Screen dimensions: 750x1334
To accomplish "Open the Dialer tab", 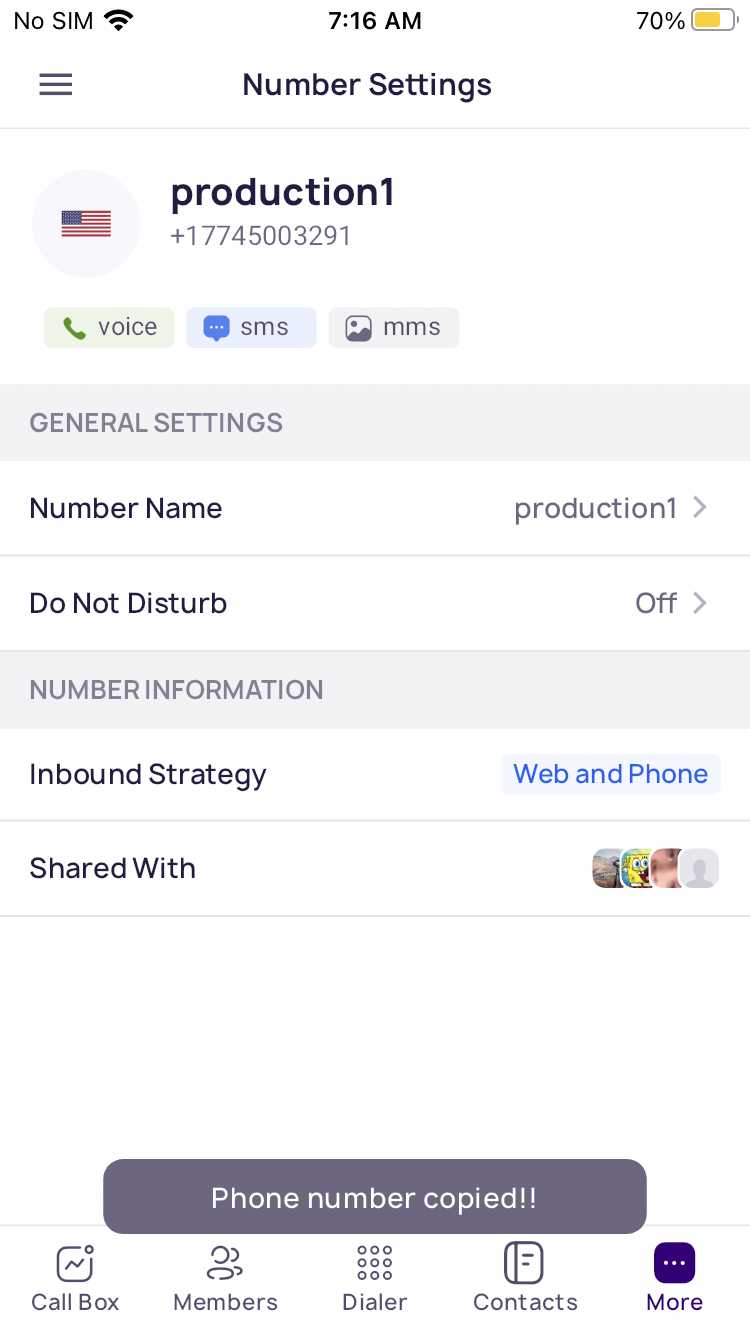I will (375, 1278).
